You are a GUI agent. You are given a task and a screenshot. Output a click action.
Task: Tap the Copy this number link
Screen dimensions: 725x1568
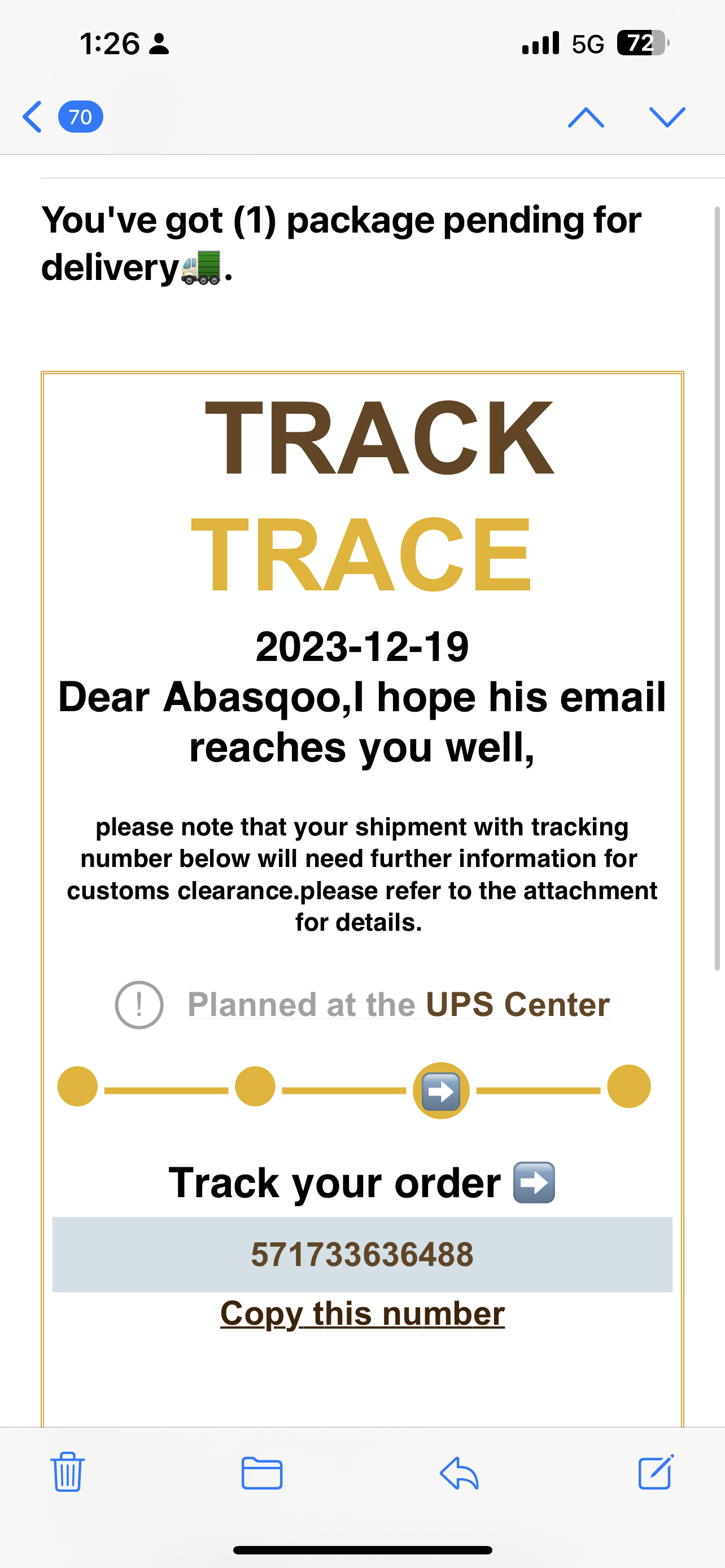click(x=362, y=1313)
